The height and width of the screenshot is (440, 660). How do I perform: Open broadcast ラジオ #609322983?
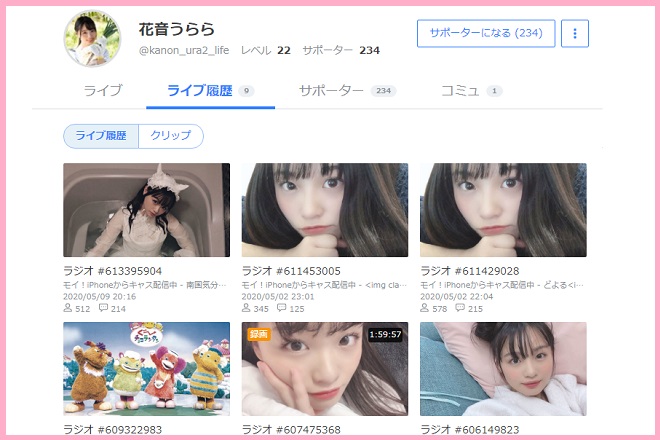pos(146,369)
